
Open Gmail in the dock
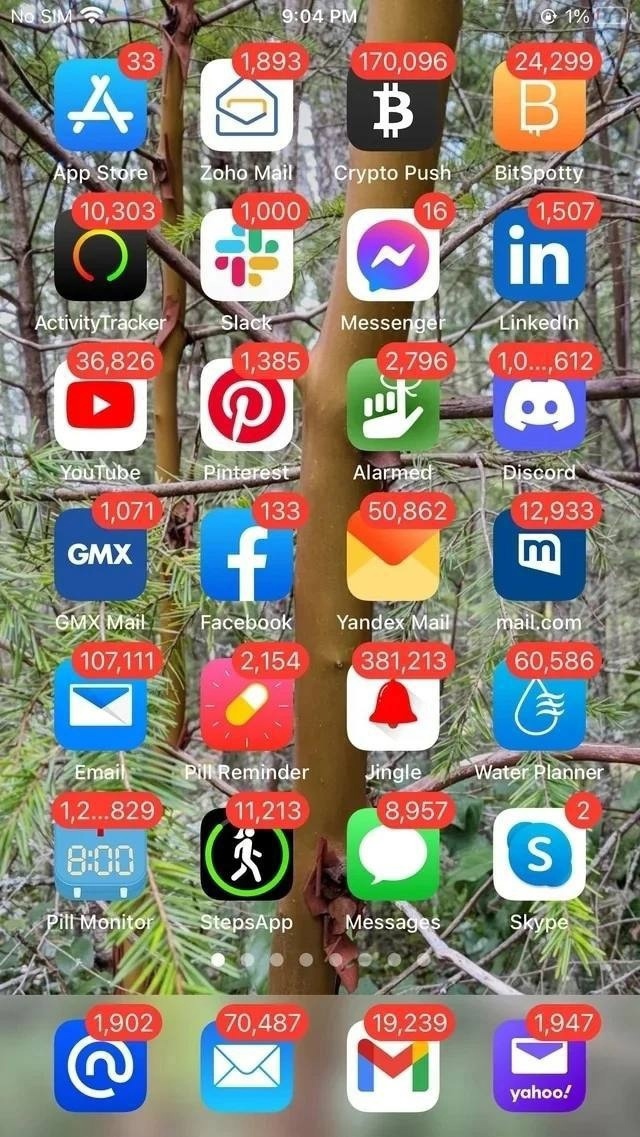pyautogui.click(x=393, y=1065)
